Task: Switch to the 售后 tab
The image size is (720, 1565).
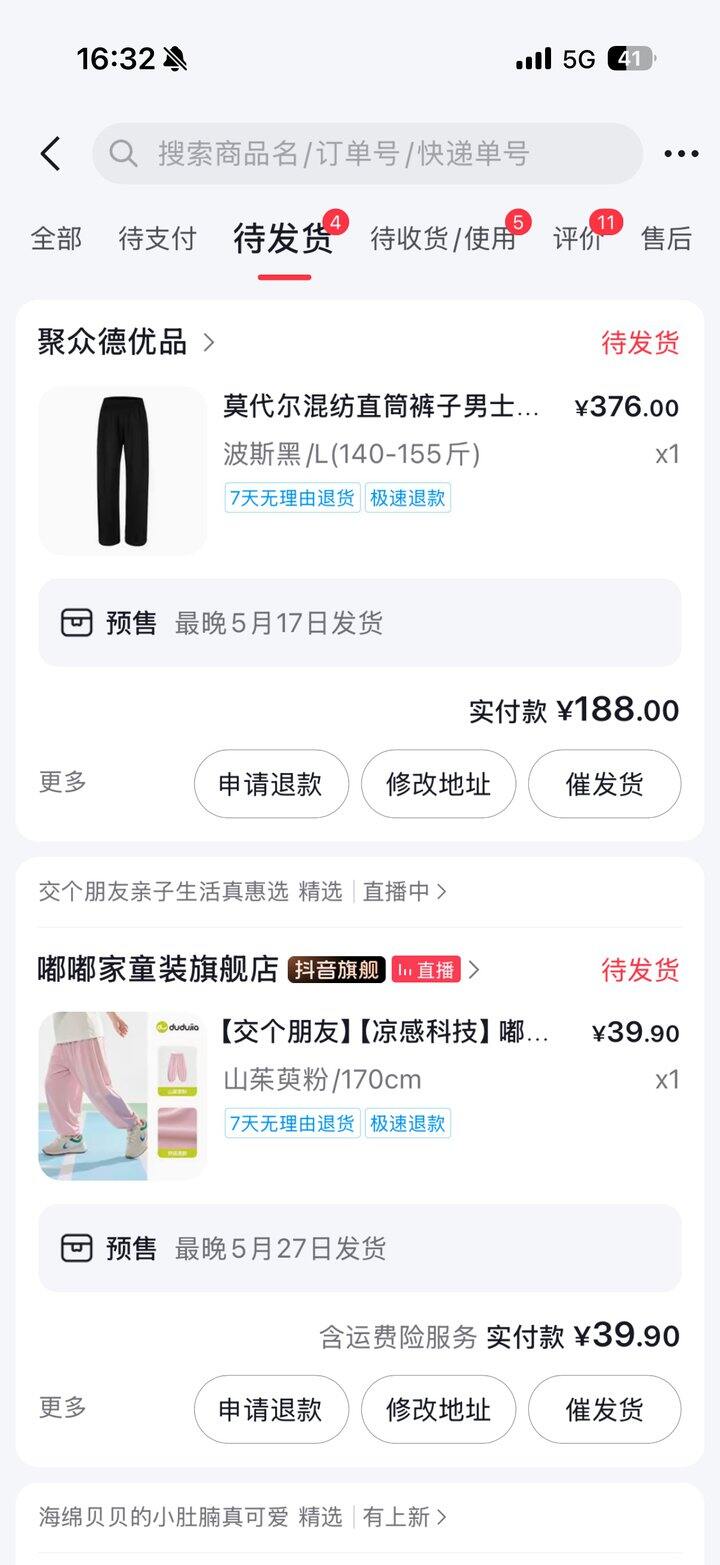Action: 666,238
